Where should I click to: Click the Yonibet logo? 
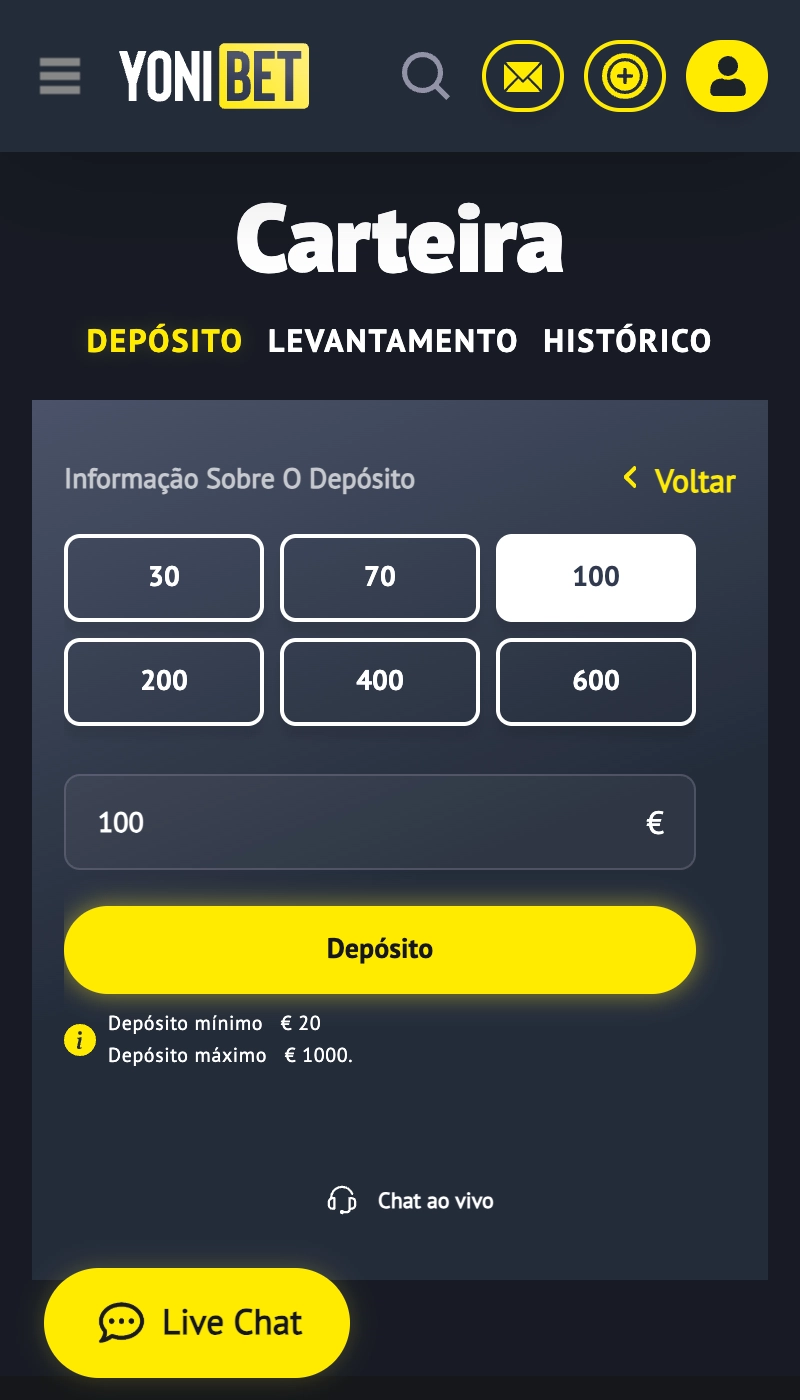click(x=213, y=75)
